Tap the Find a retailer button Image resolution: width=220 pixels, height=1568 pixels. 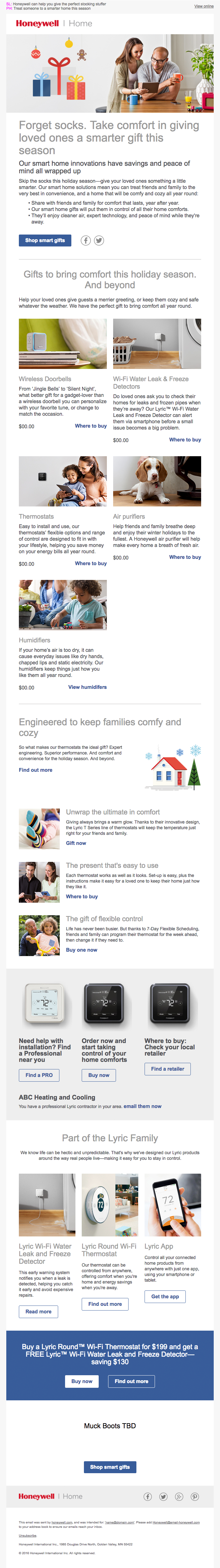pyautogui.click(x=168, y=1069)
